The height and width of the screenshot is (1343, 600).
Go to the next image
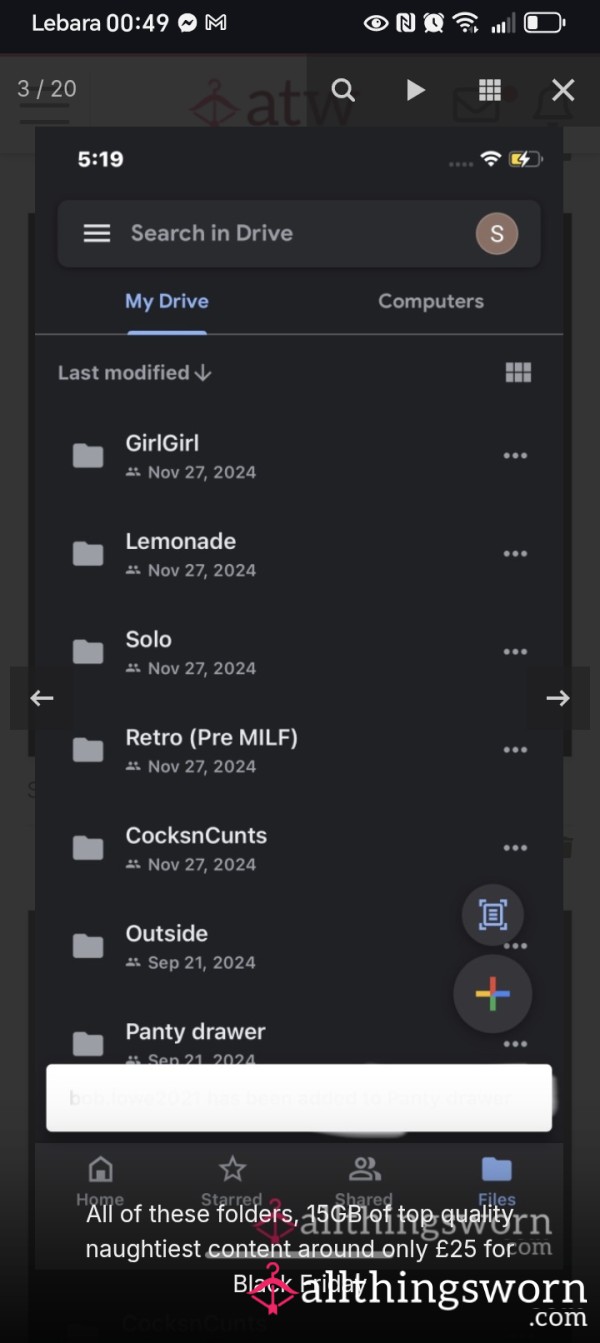pyautogui.click(x=558, y=698)
